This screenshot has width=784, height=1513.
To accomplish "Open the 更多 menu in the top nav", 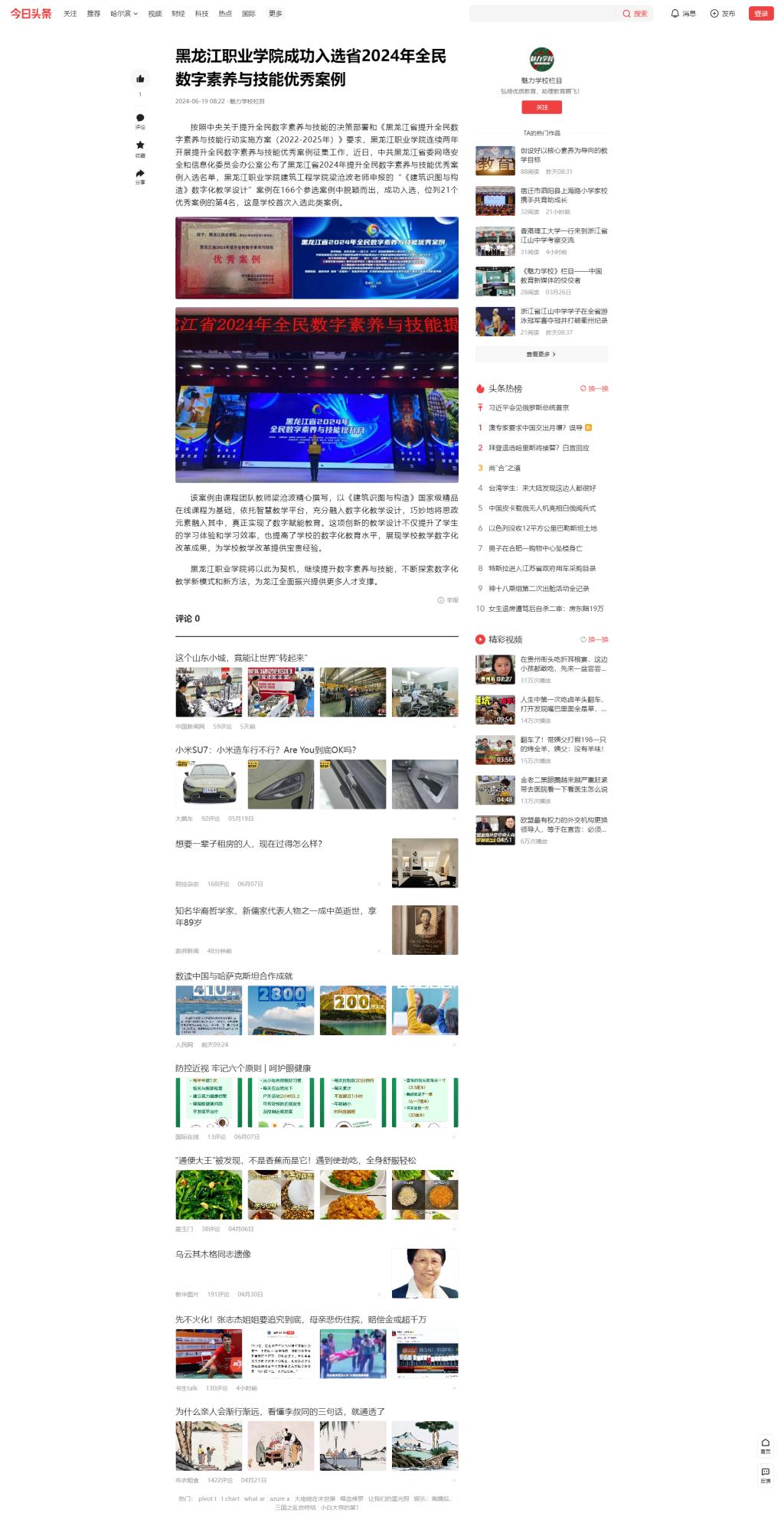I will tap(276, 14).
